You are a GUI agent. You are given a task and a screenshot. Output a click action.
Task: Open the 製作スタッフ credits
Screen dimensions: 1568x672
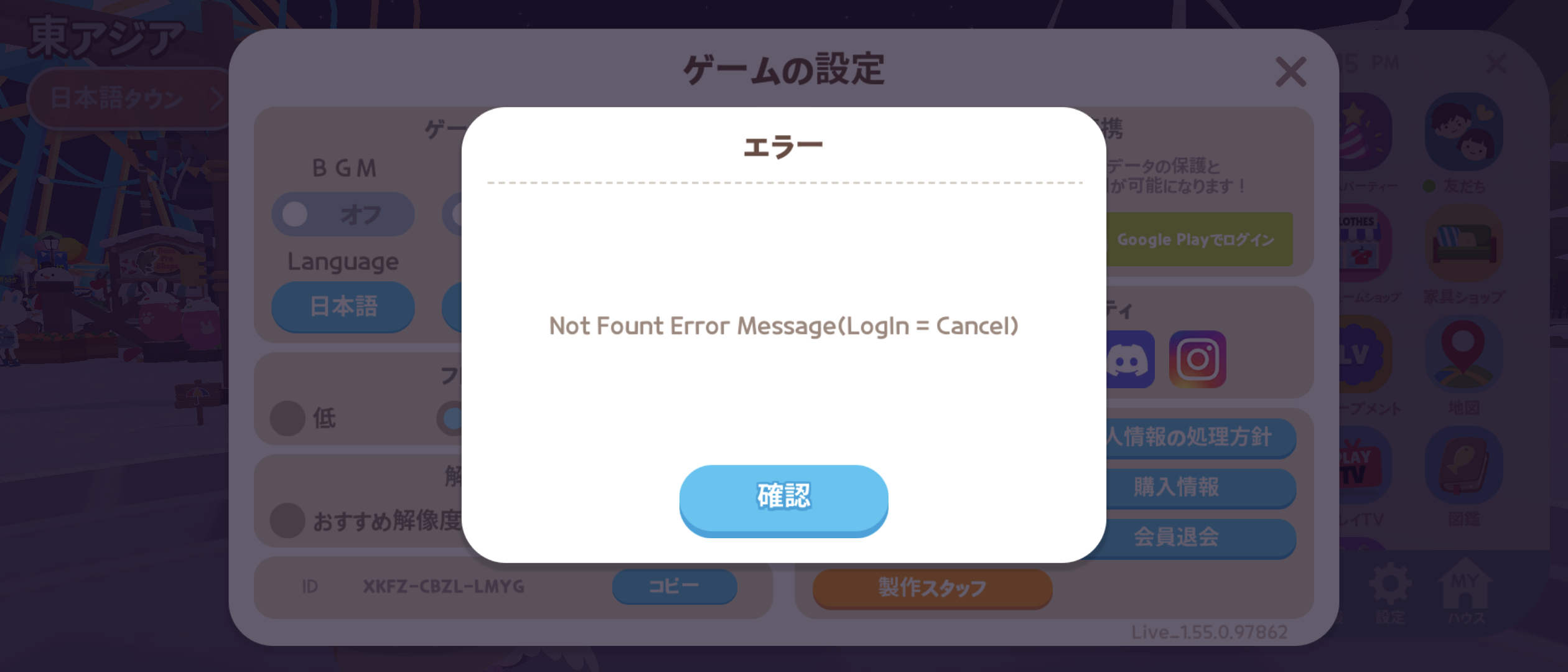(x=932, y=587)
